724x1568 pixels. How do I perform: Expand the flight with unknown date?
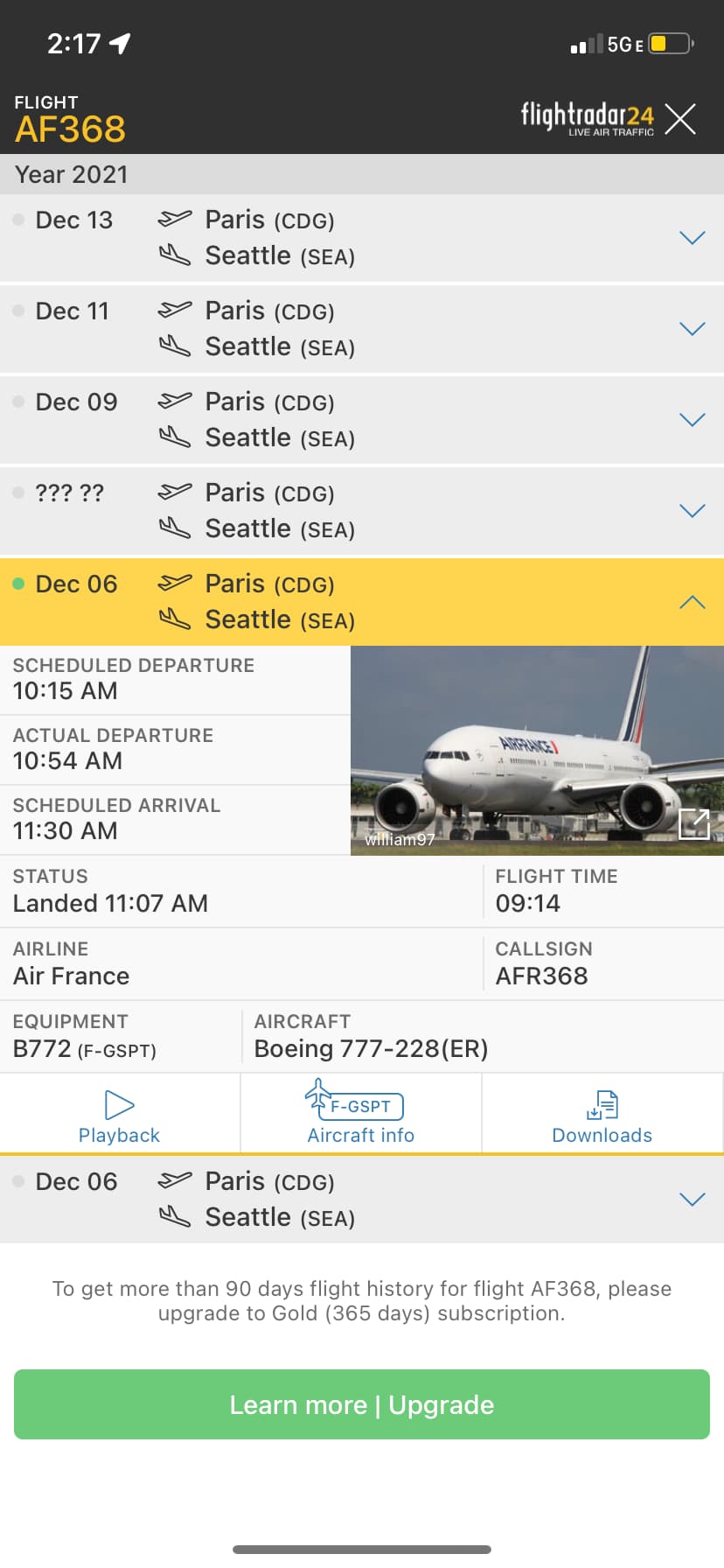pos(692,511)
